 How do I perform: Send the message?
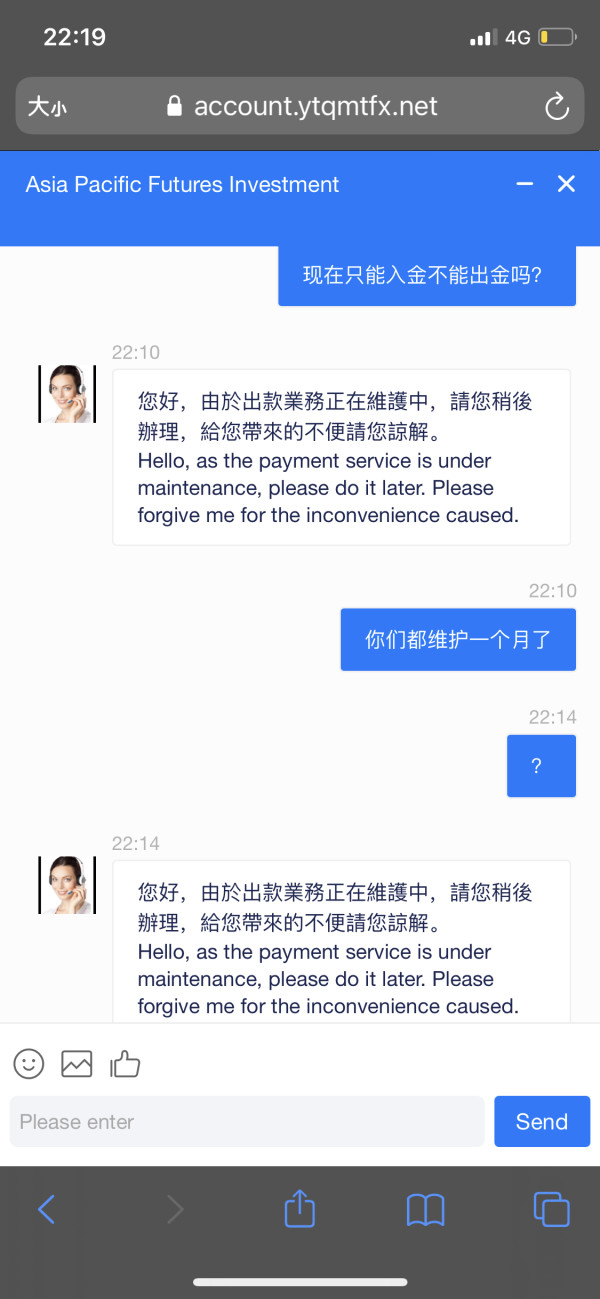point(542,1122)
